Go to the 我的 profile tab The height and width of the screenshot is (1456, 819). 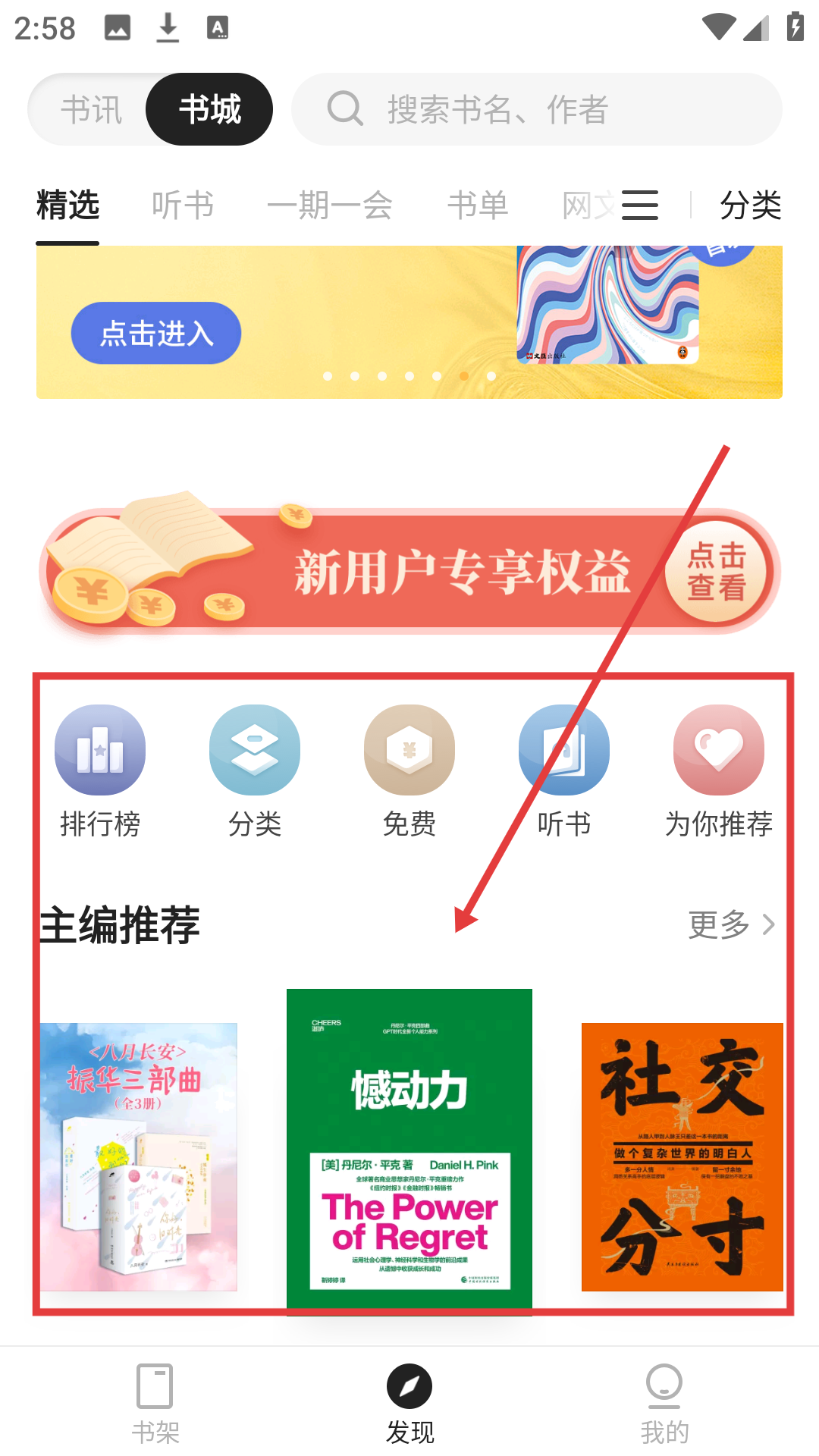[664, 1403]
